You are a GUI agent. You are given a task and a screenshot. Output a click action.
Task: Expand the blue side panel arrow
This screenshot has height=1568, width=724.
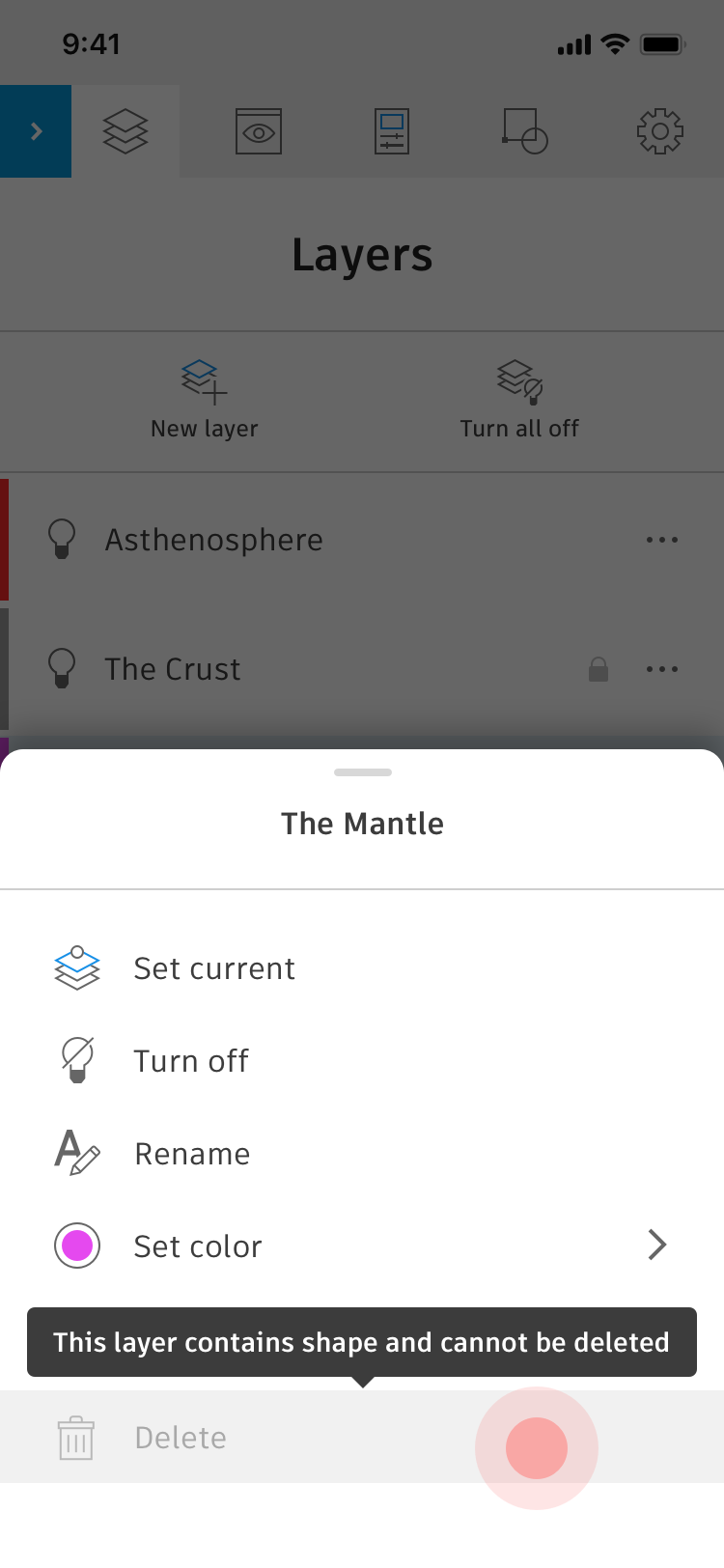pyautogui.click(x=36, y=131)
